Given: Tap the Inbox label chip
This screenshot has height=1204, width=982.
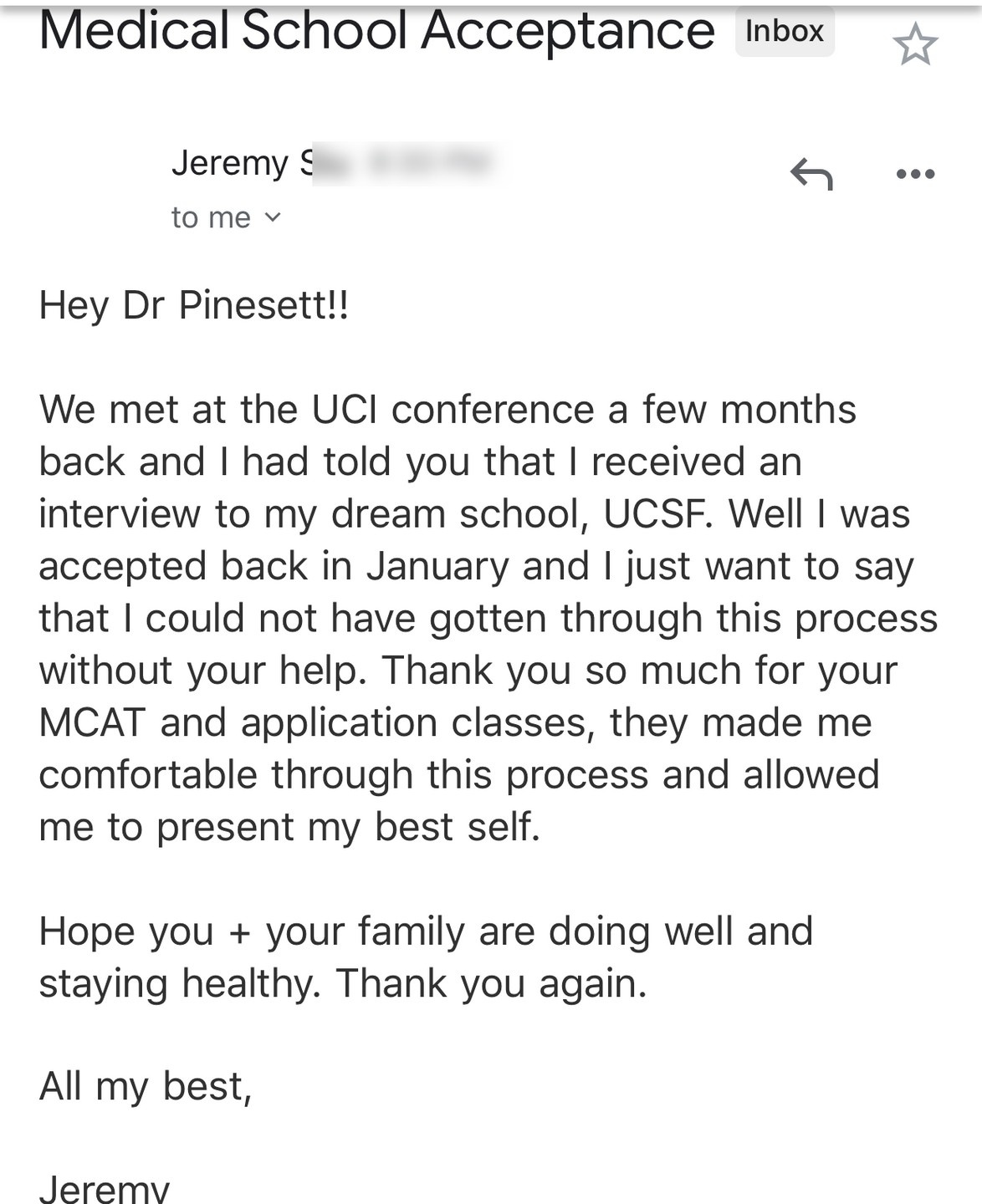Looking at the screenshot, I should tap(784, 32).
